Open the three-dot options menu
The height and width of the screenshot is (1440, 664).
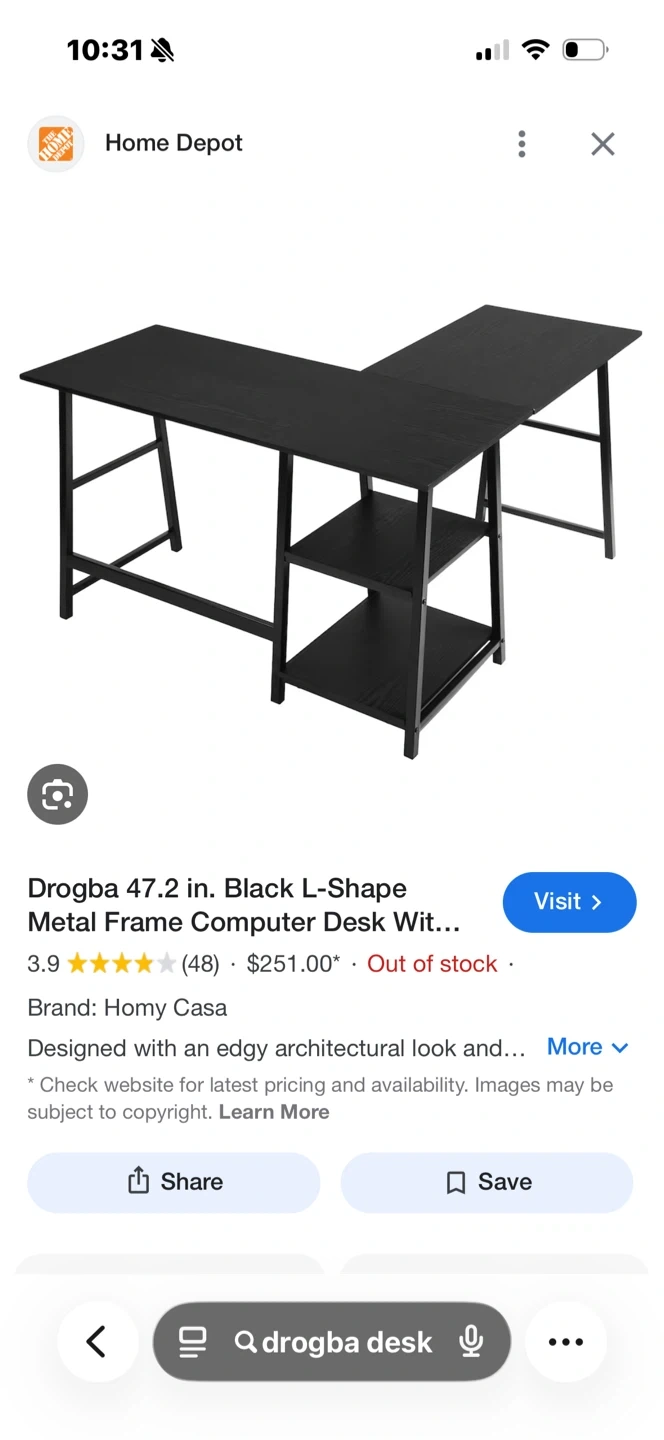pos(521,144)
